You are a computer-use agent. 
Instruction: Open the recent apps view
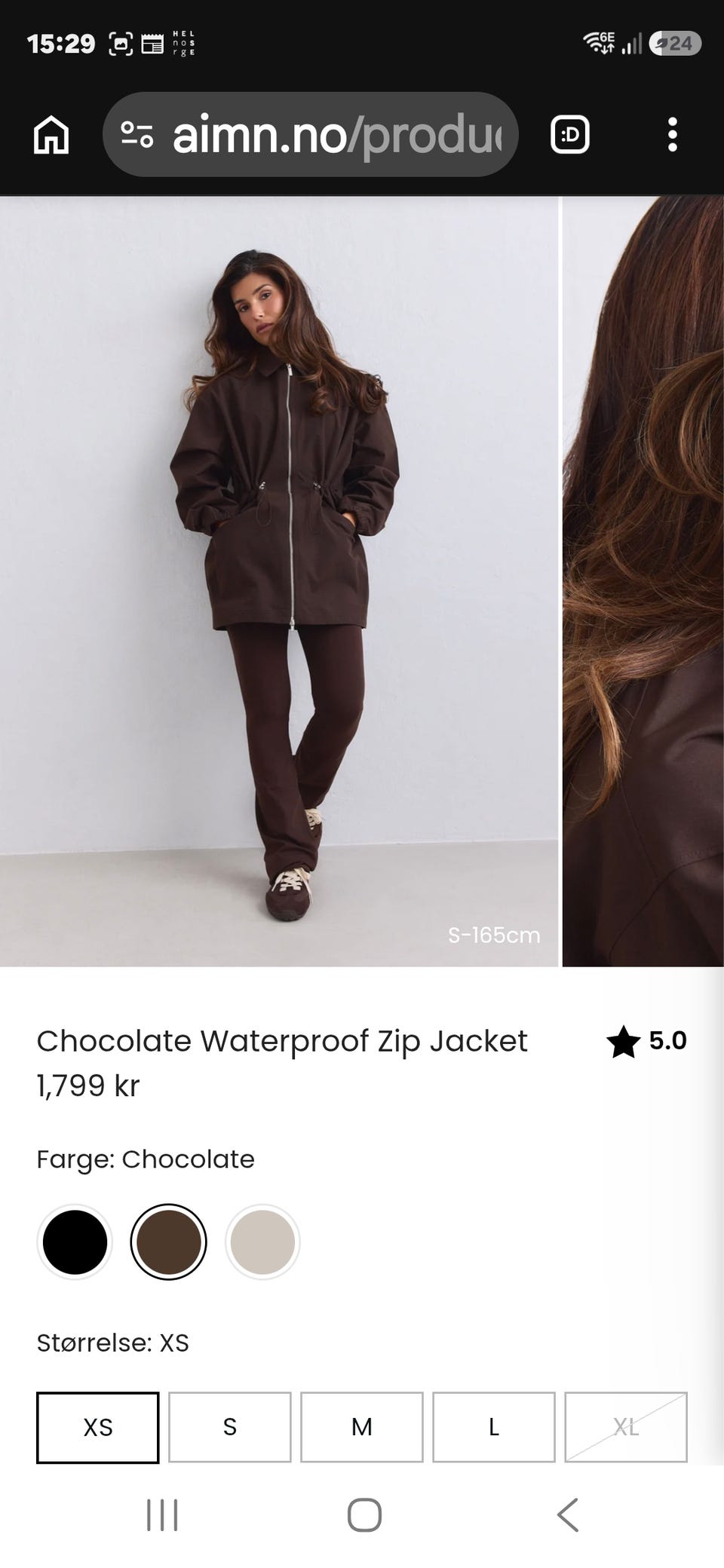click(x=162, y=1515)
